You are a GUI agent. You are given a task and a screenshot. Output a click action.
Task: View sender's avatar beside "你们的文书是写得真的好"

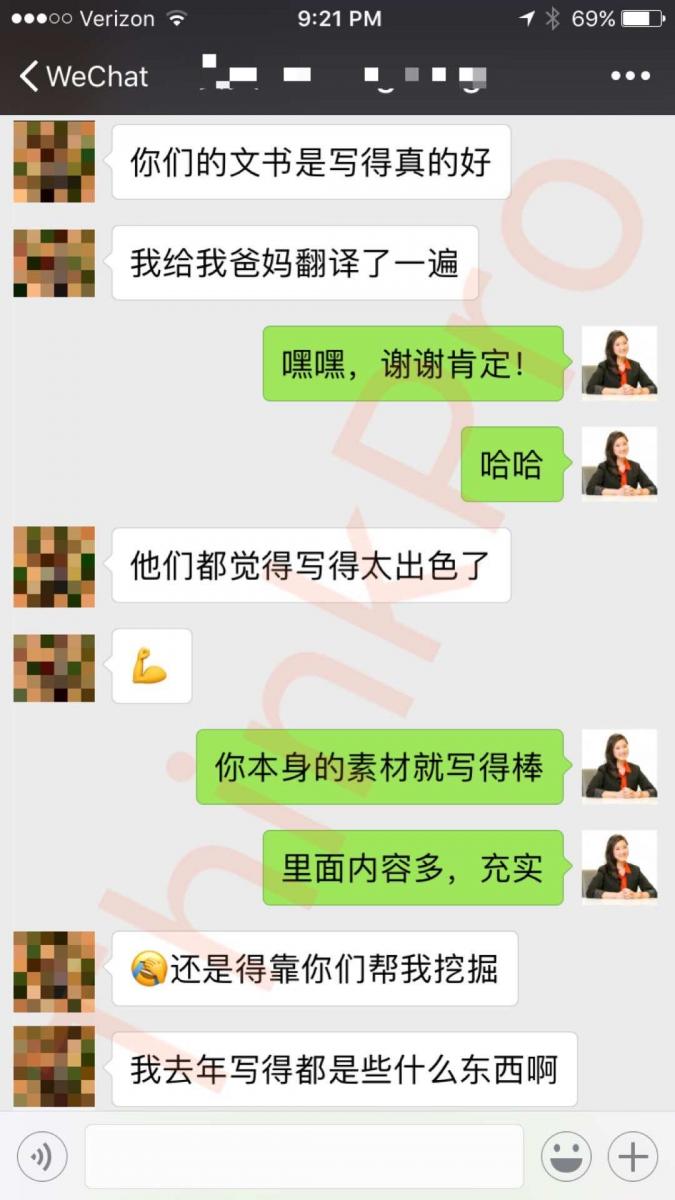(x=54, y=162)
